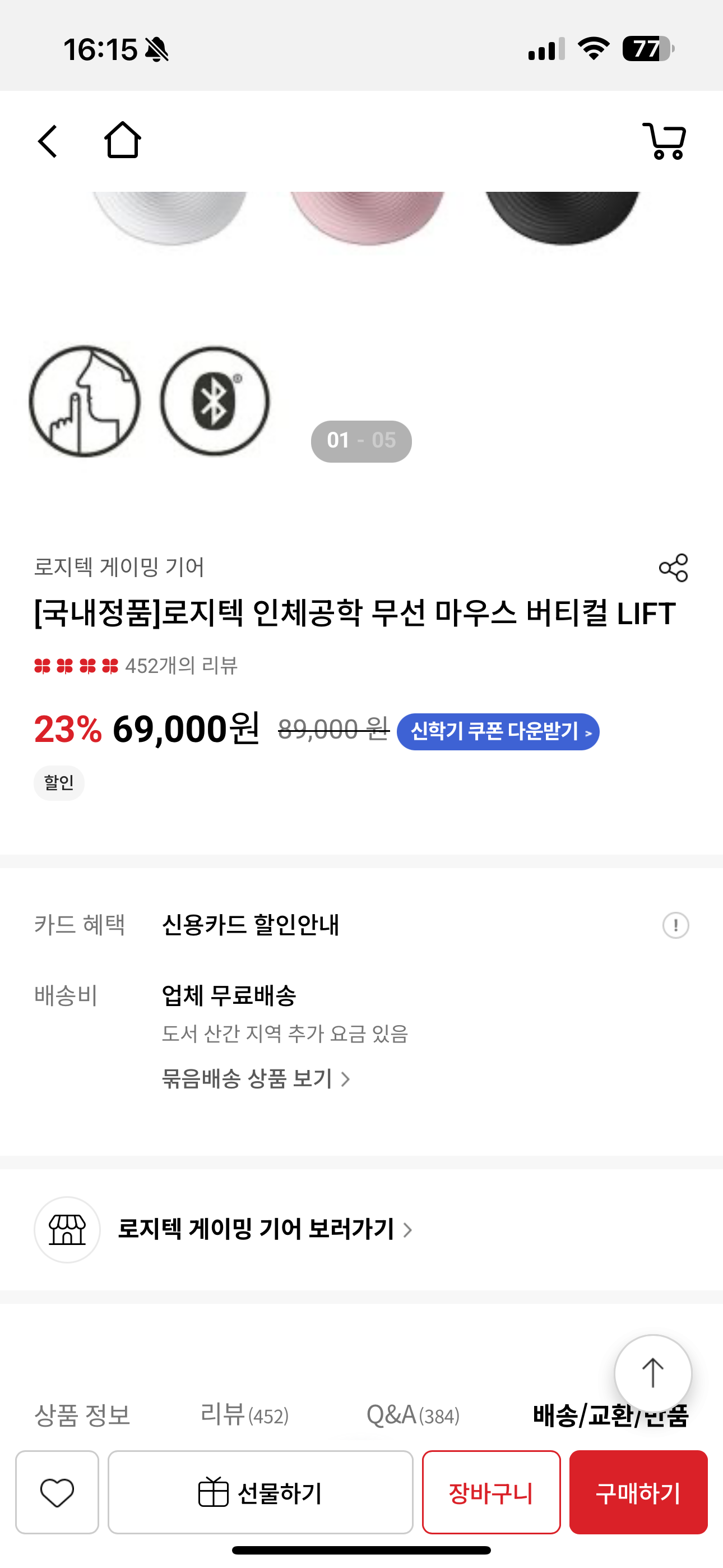This screenshot has width=723, height=1568.
Task: Tap 선물하기 to send as gift
Action: (x=261, y=1492)
